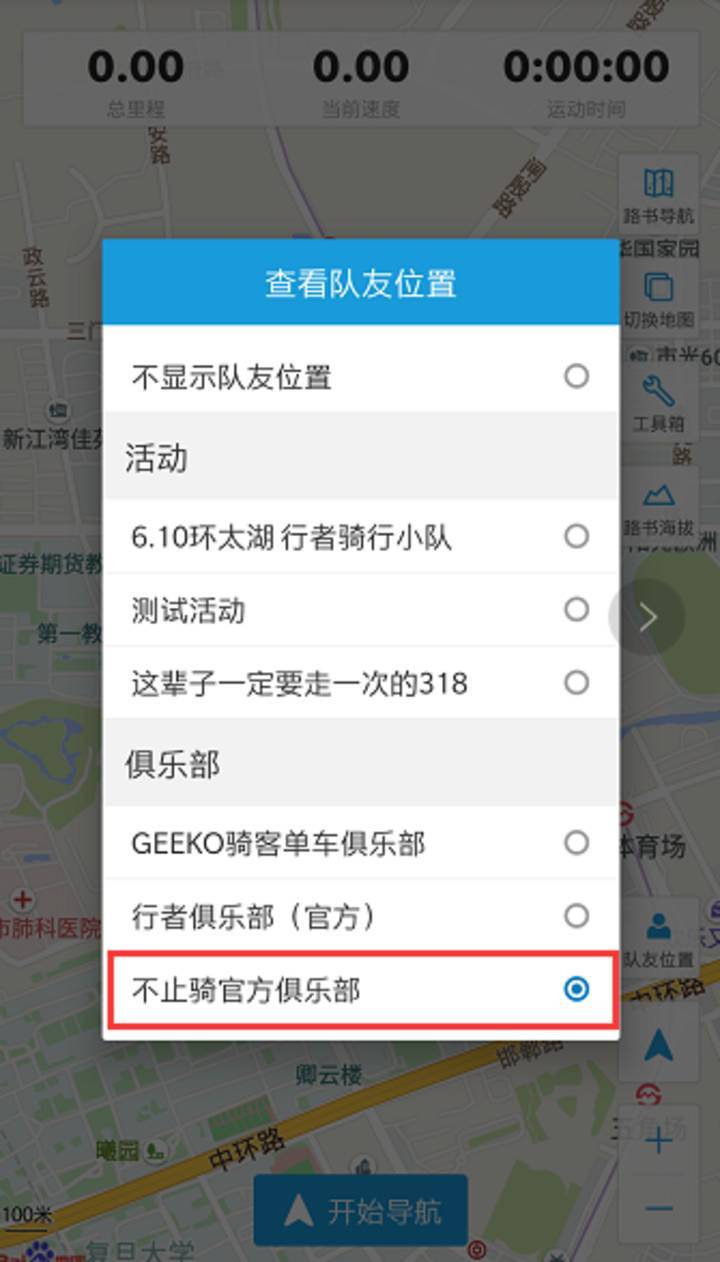The image size is (720, 1262).
Task: Choose 行者俱乐部（官方）club
Action: coord(360,916)
